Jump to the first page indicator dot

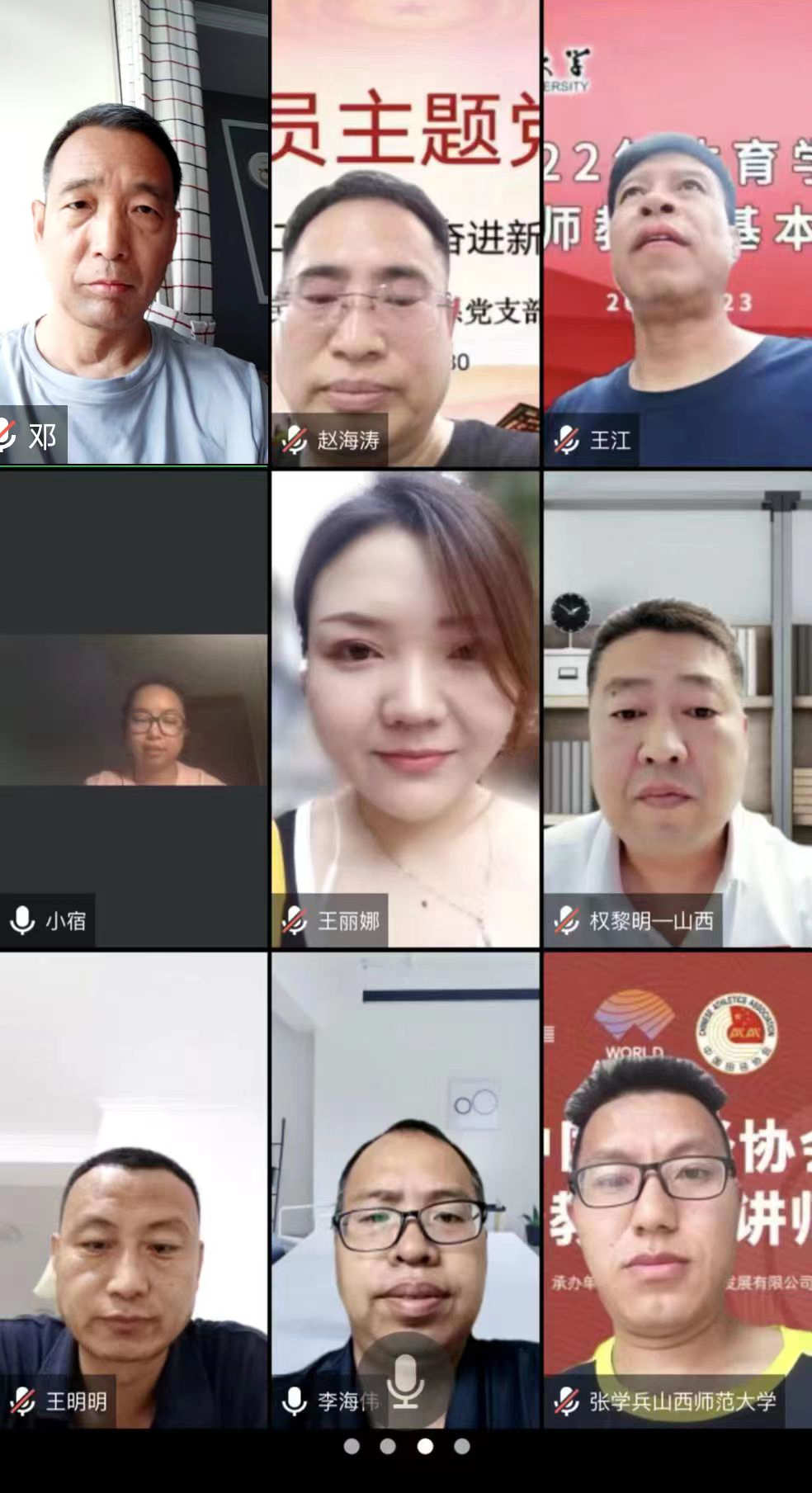coord(352,1446)
